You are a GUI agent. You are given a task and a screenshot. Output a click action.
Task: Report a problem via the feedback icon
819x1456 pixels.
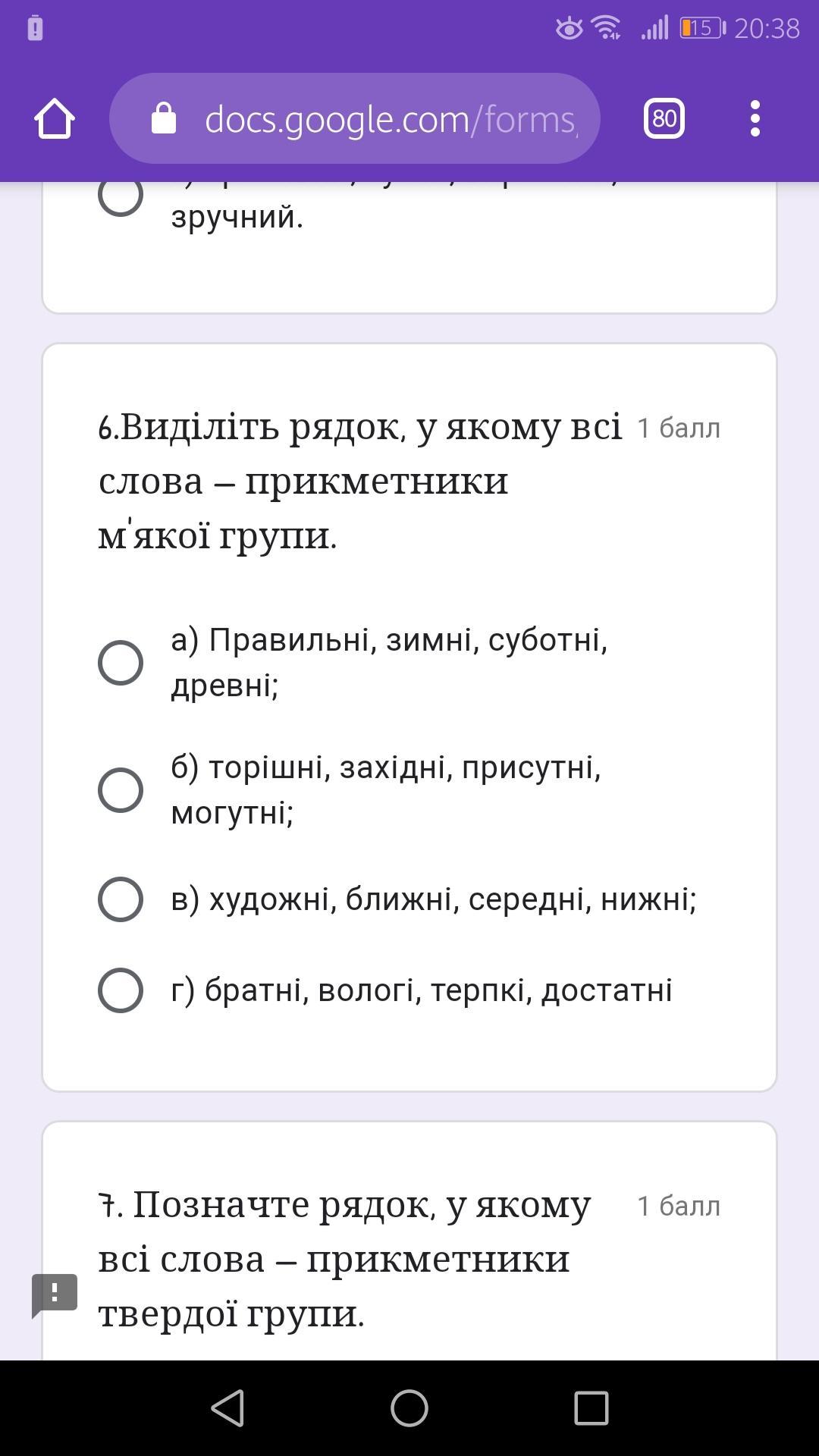(x=55, y=1295)
